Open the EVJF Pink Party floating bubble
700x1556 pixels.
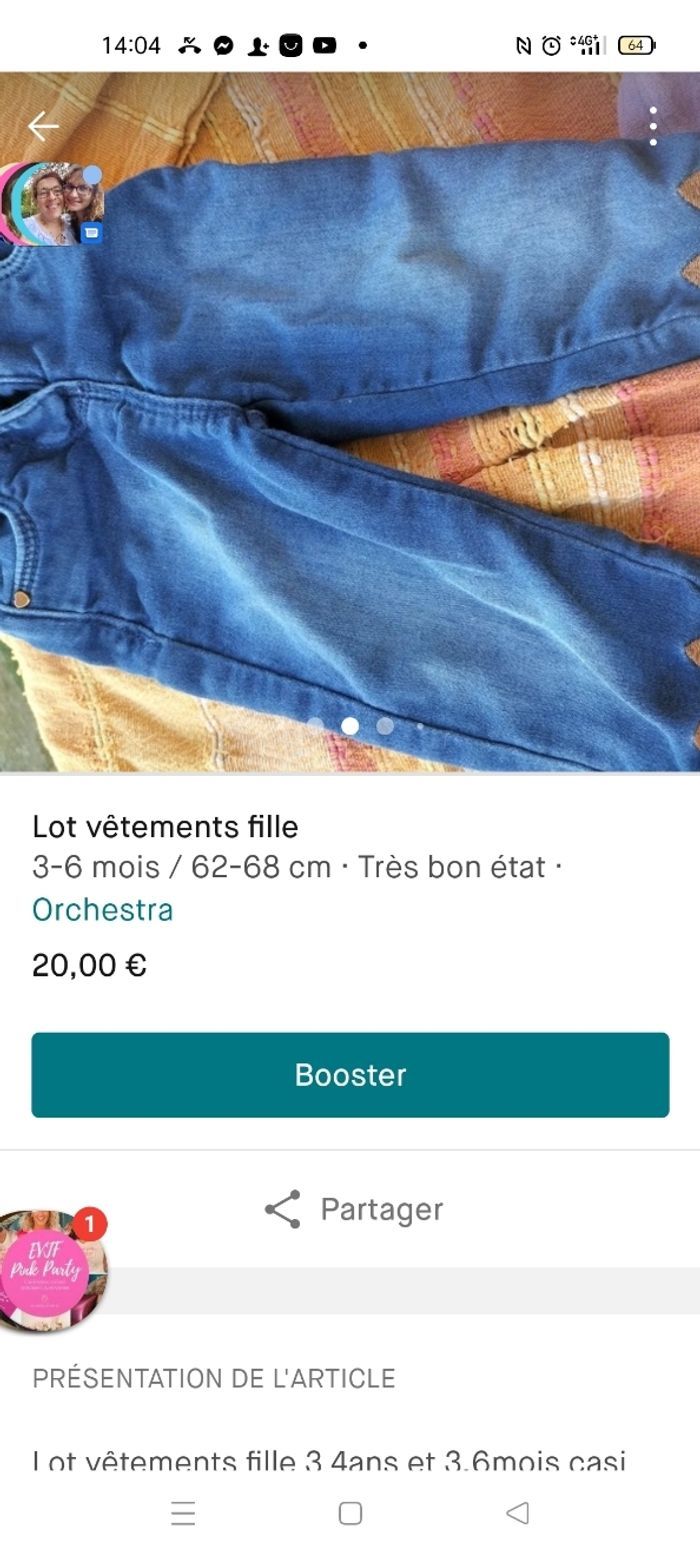click(x=48, y=1272)
